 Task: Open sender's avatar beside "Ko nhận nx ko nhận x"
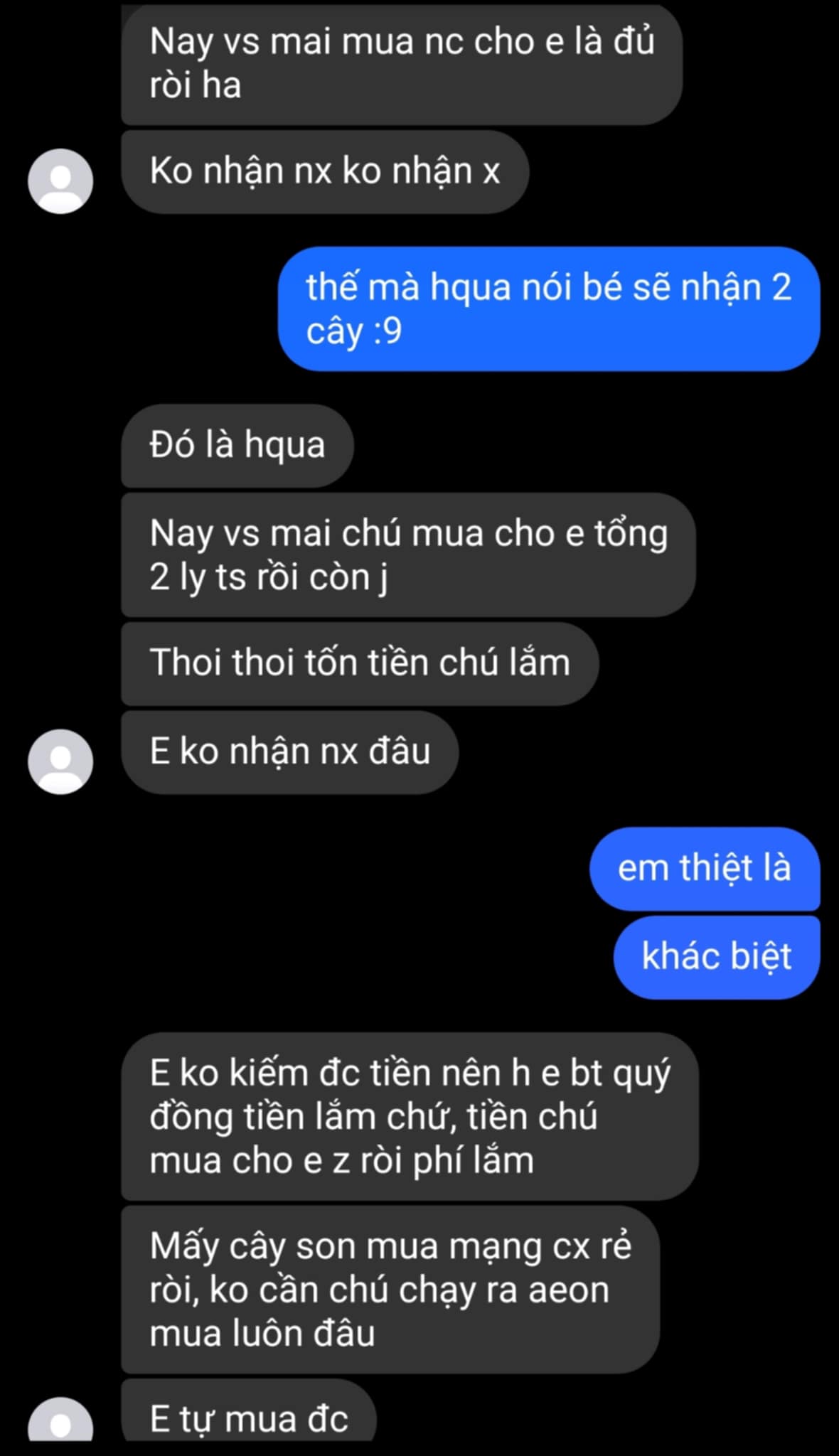[60, 181]
